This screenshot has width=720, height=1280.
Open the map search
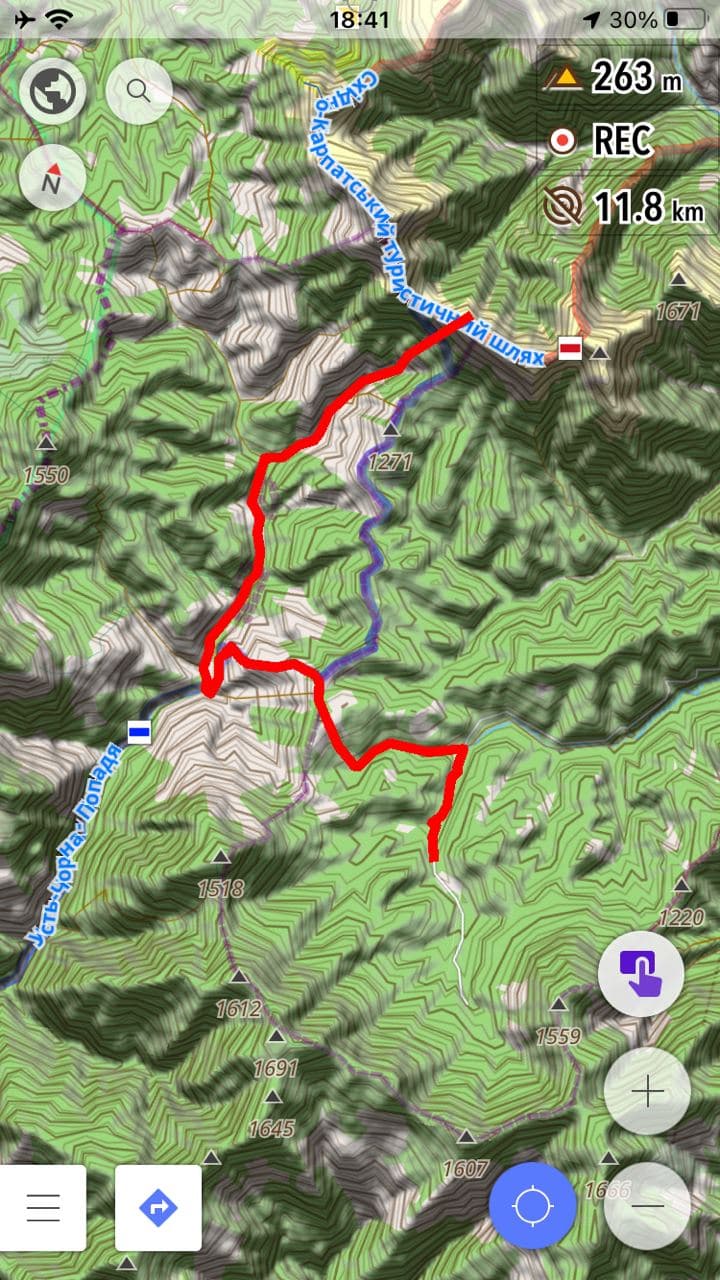click(139, 91)
